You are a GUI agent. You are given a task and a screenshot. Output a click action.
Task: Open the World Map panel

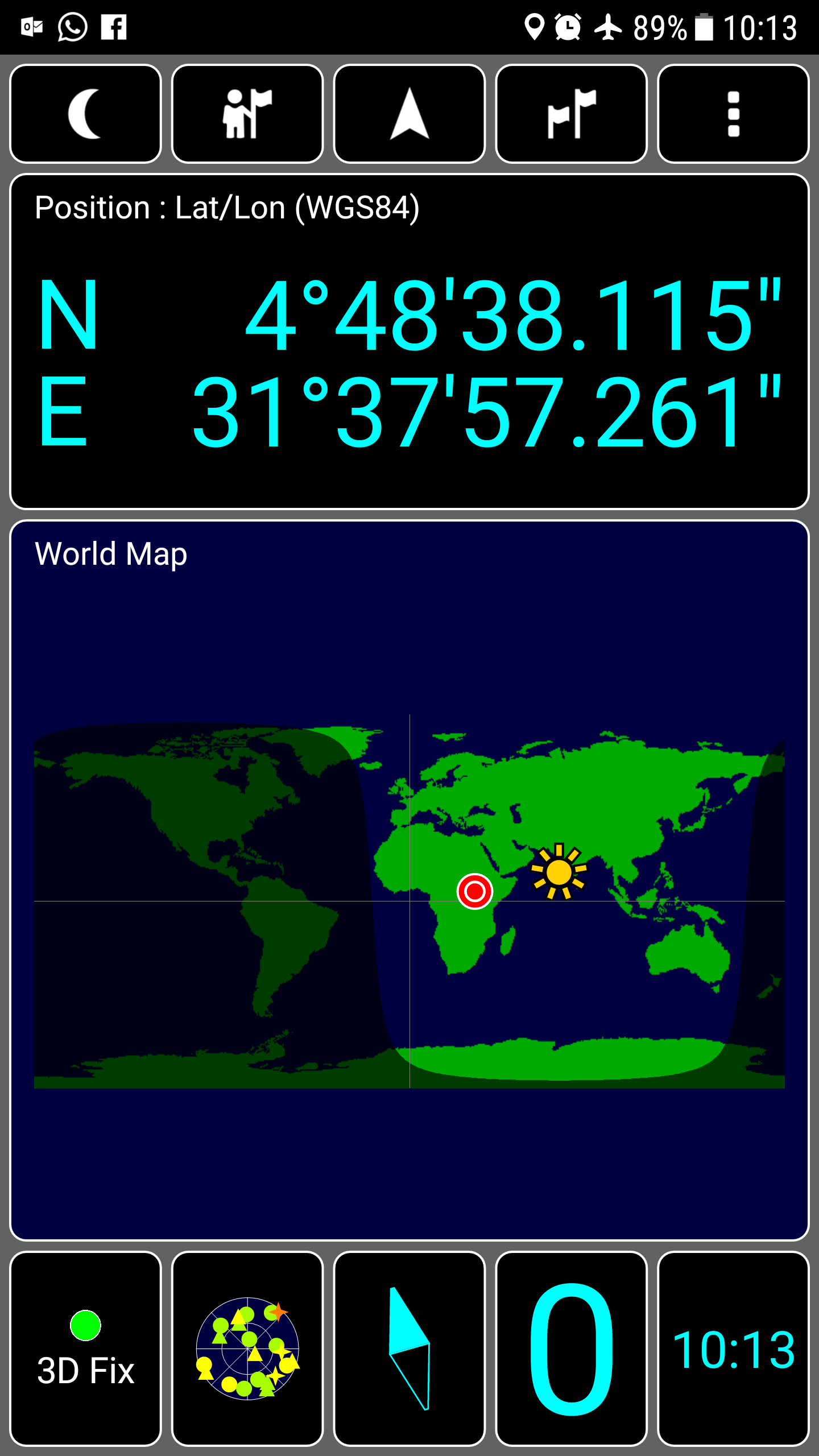pos(409,880)
